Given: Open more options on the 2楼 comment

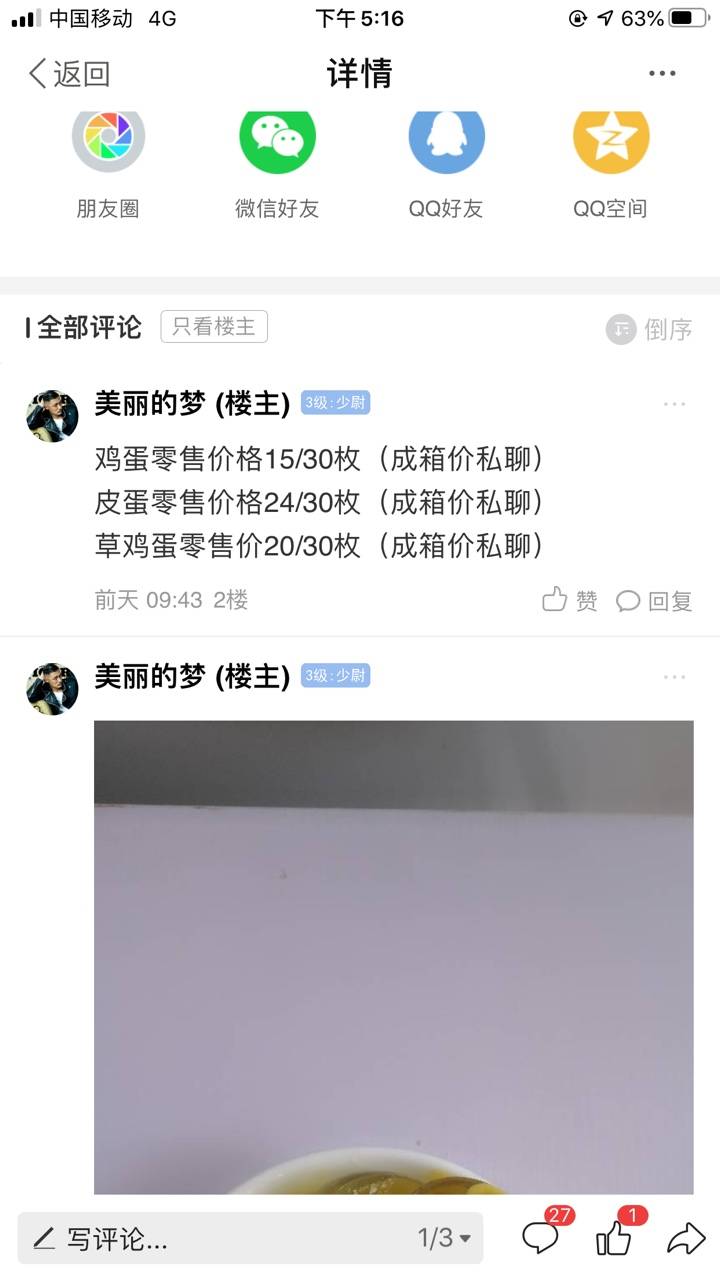Looking at the screenshot, I should (x=674, y=404).
